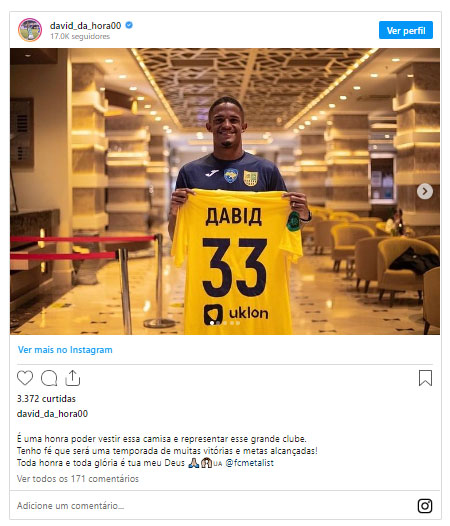Open david_da_hora00 profile avatar
Viewport: 450px width, 526px height.
pyautogui.click(x=30, y=30)
